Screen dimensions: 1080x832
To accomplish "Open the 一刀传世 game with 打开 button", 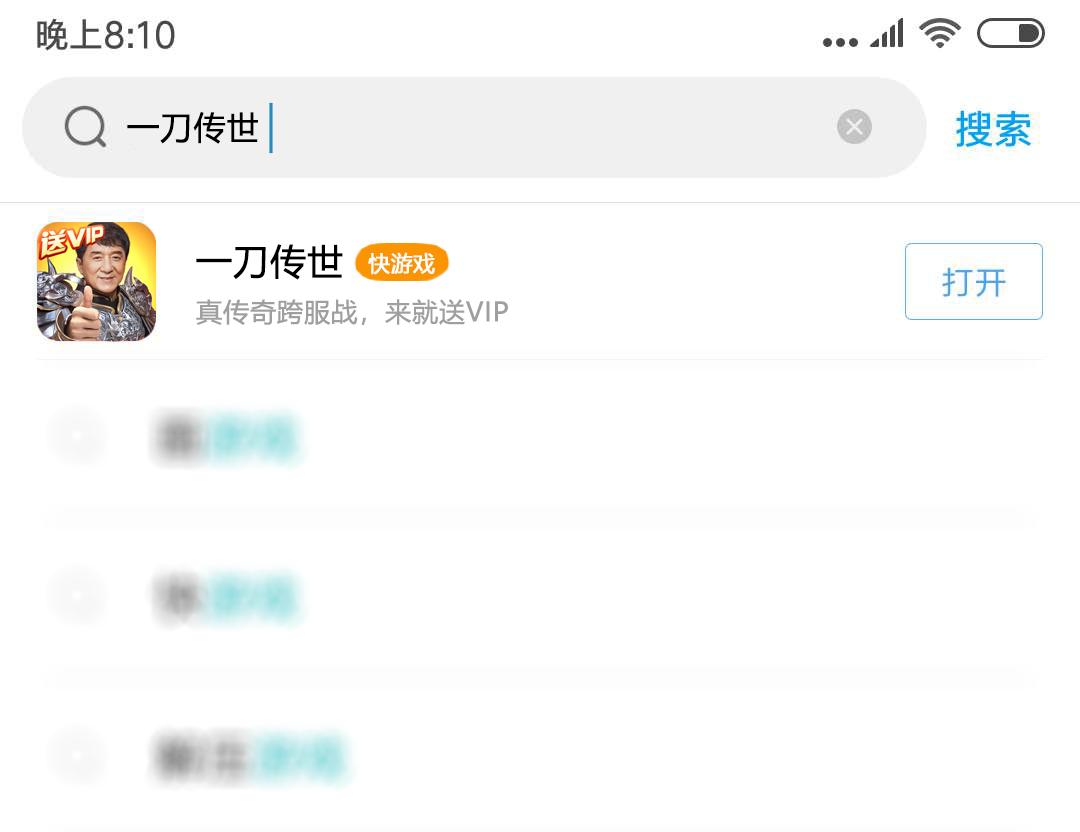I will [973, 282].
